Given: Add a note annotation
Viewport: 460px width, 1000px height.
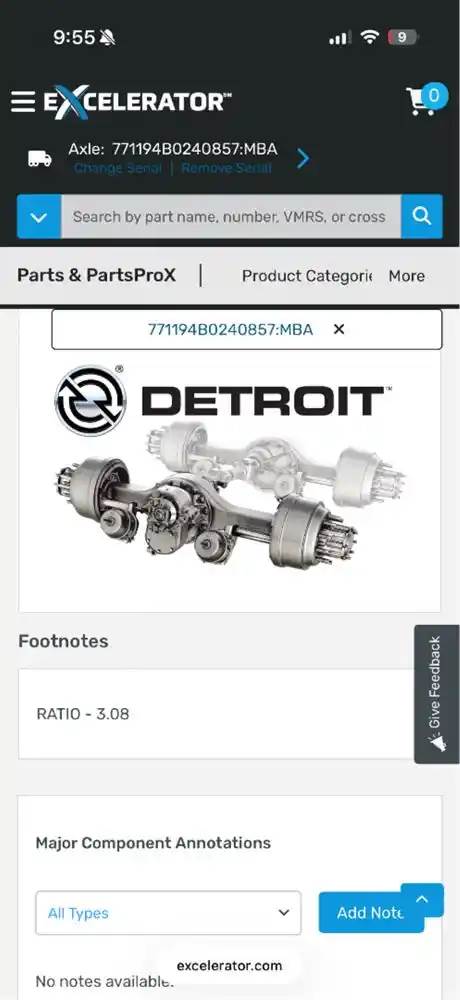Looking at the screenshot, I should coord(371,913).
